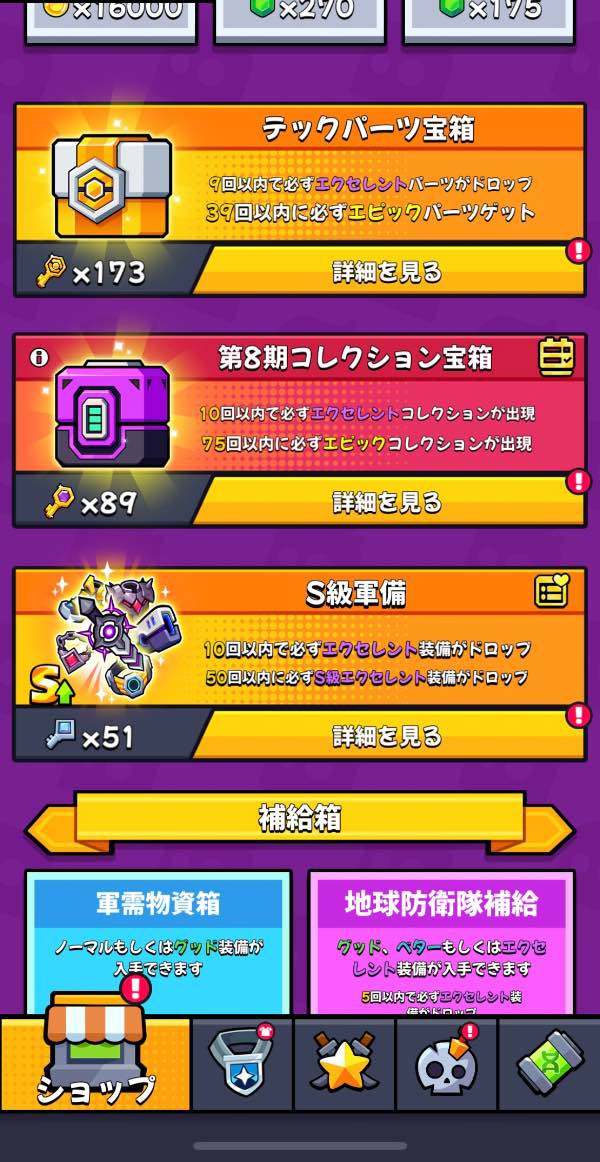View details of 第8期コレクション宝箱

tap(387, 501)
